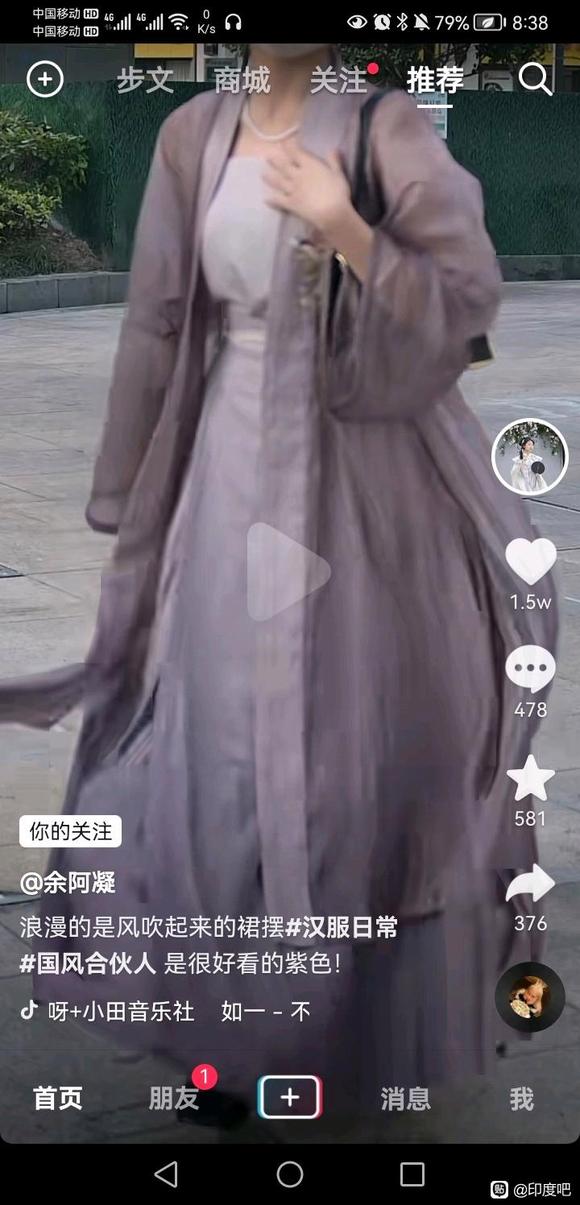
Task: Share the video with the arrow icon
Action: click(x=530, y=884)
